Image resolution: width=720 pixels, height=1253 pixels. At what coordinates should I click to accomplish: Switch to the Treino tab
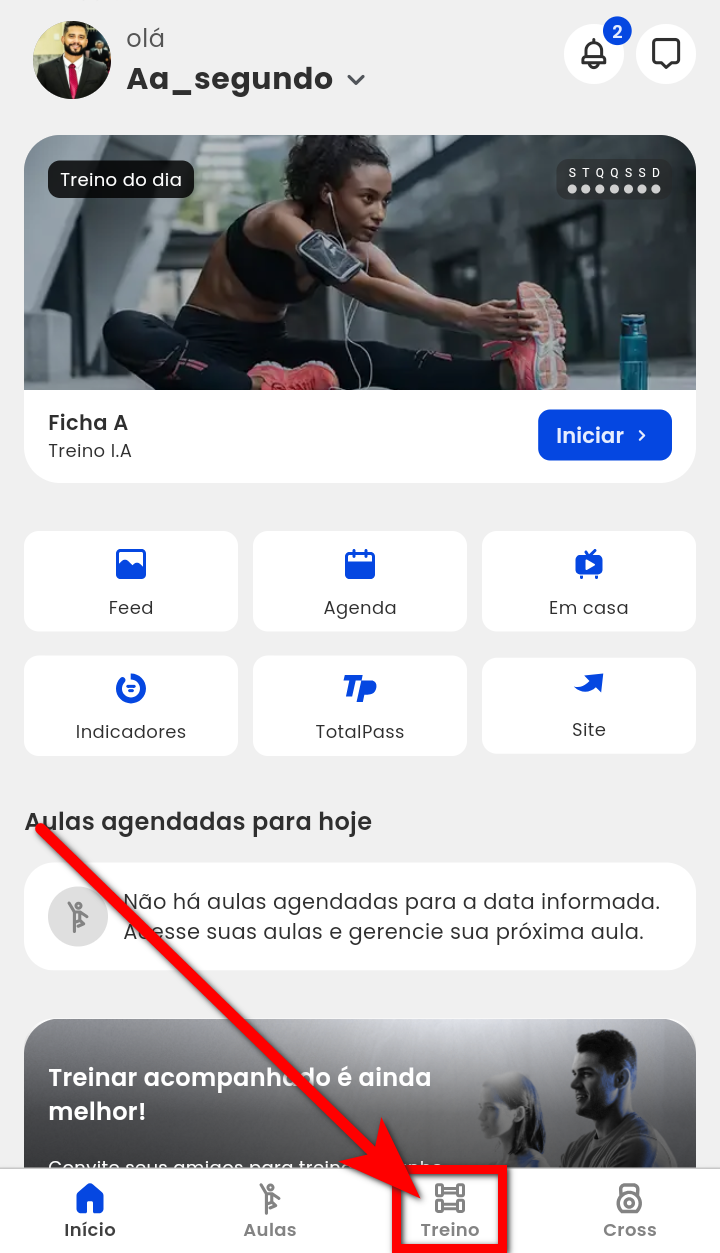pyautogui.click(x=450, y=1211)
